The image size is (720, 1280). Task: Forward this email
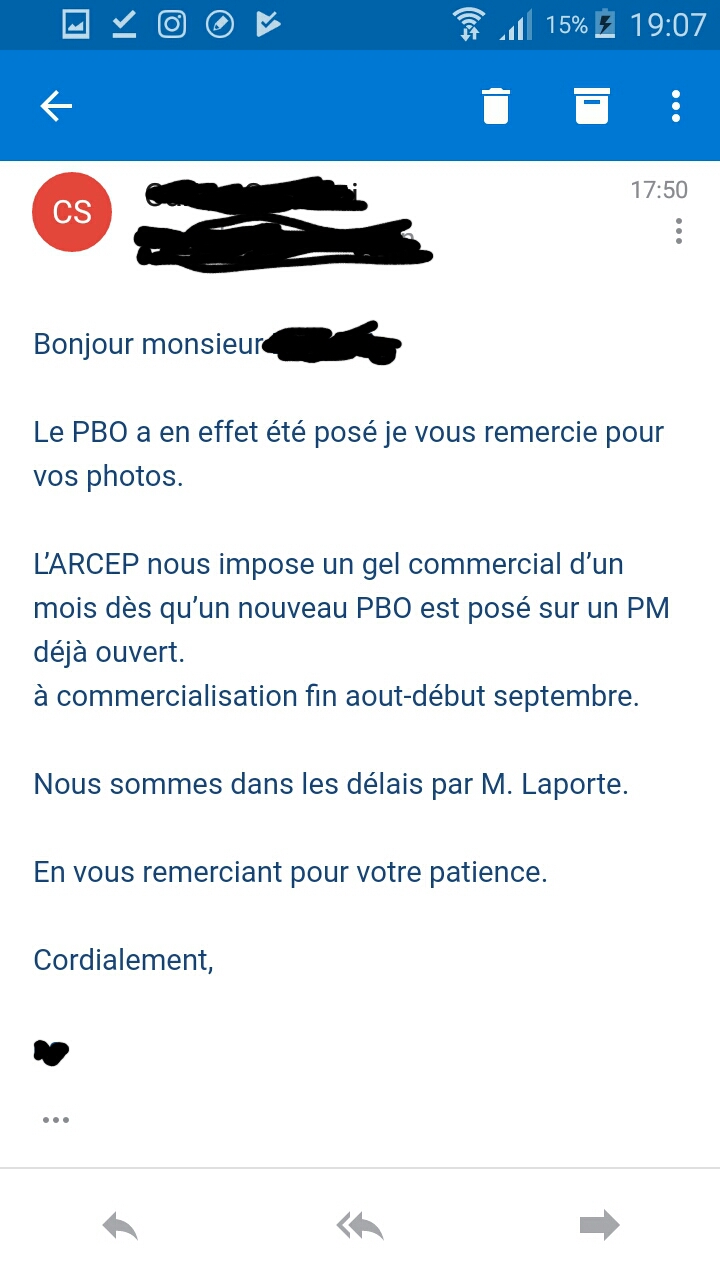599,1226
